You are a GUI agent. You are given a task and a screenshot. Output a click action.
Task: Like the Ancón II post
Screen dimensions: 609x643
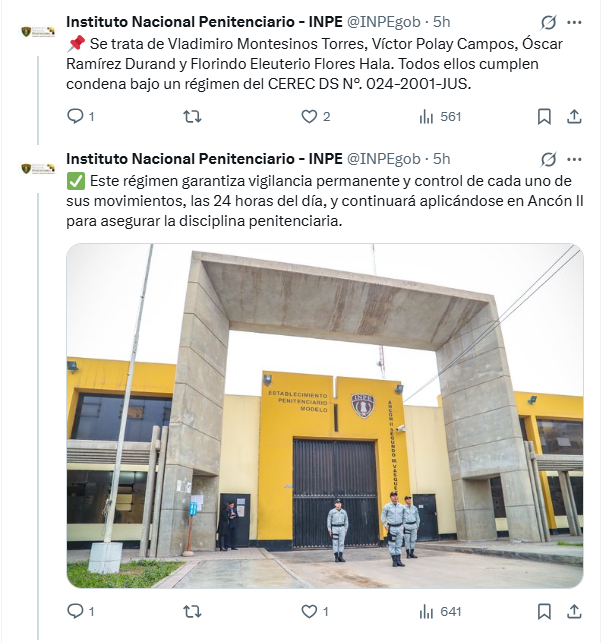306,610
